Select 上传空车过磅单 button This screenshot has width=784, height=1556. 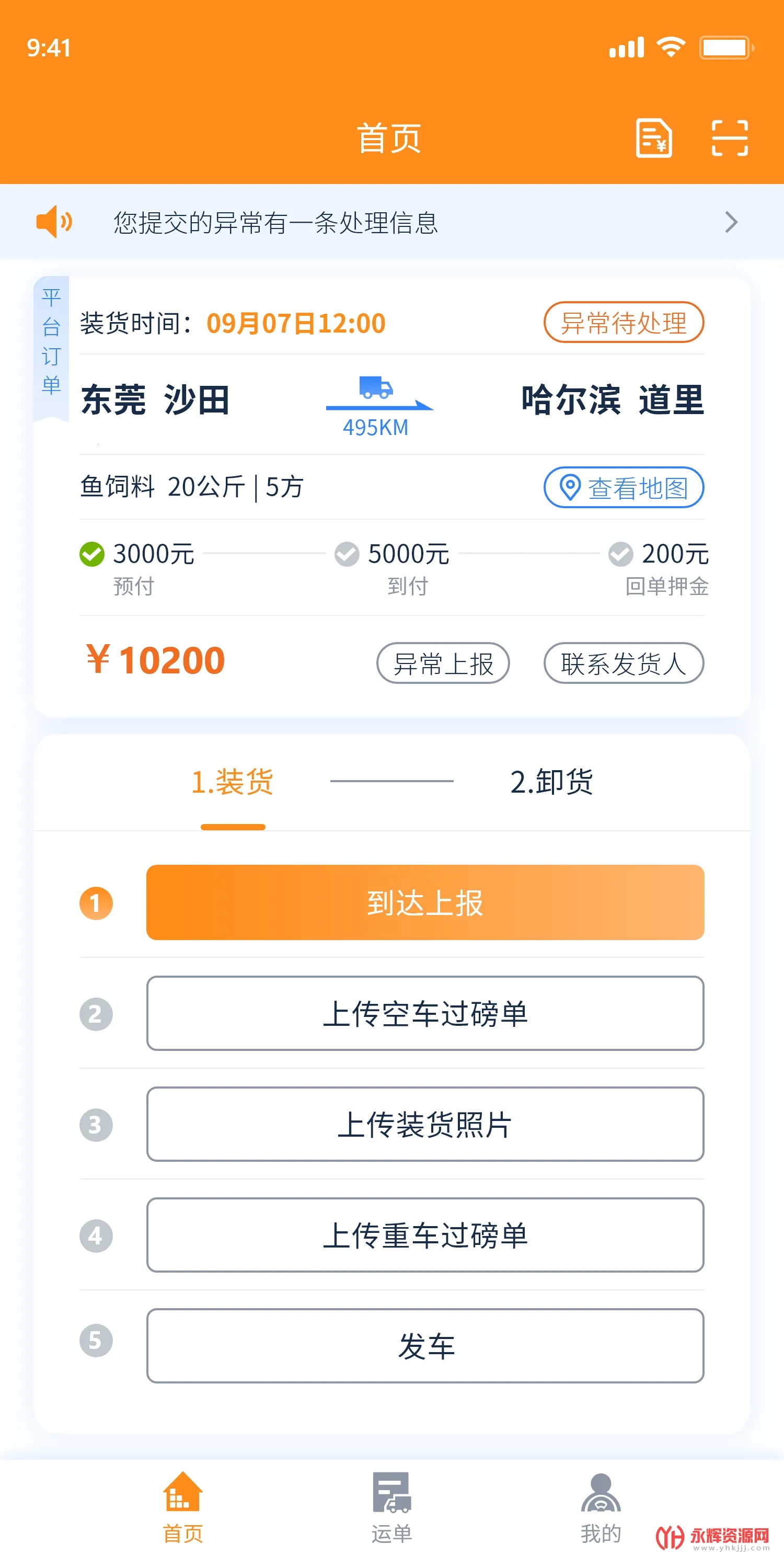(x=424, y=1014)
